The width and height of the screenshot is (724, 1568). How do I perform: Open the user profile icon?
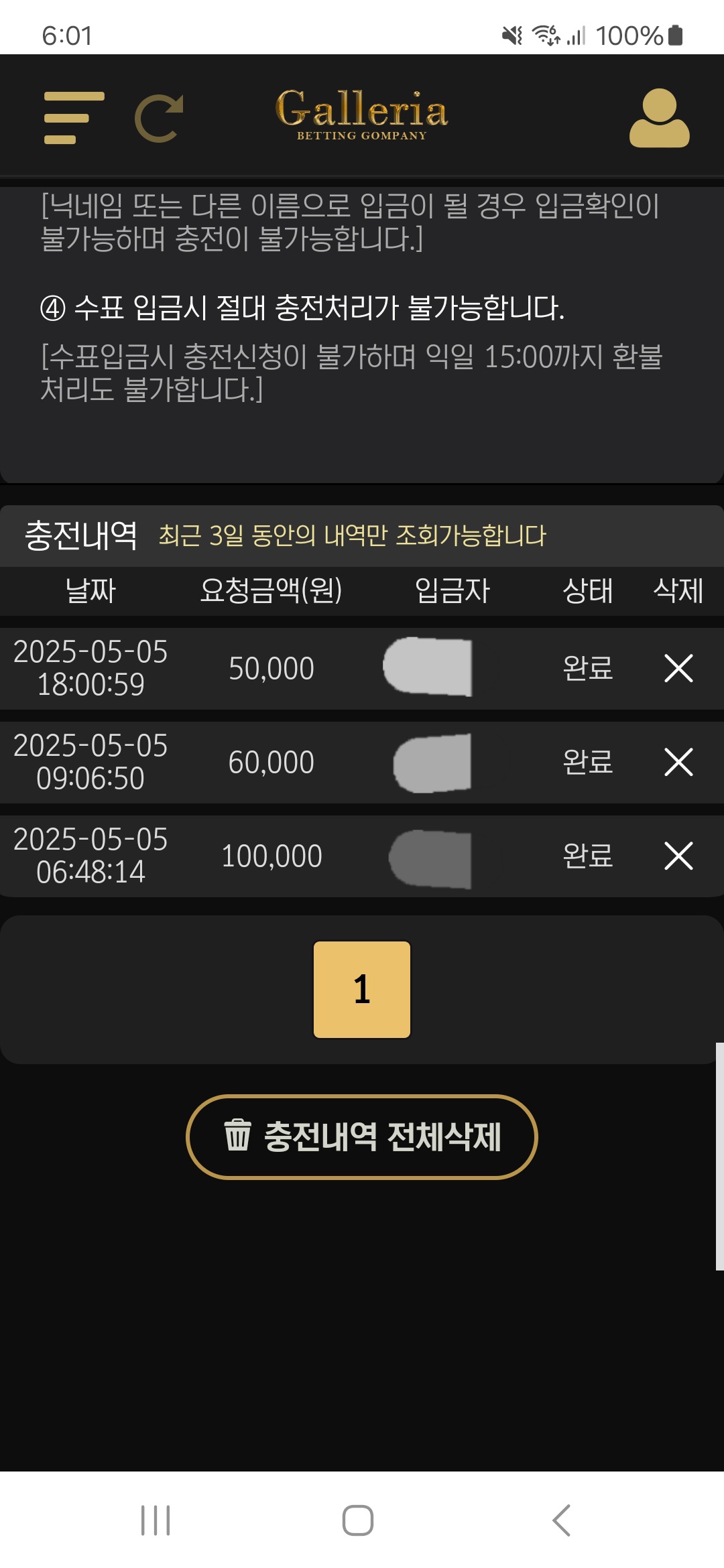pyautogui.click(x=659, y=118)
